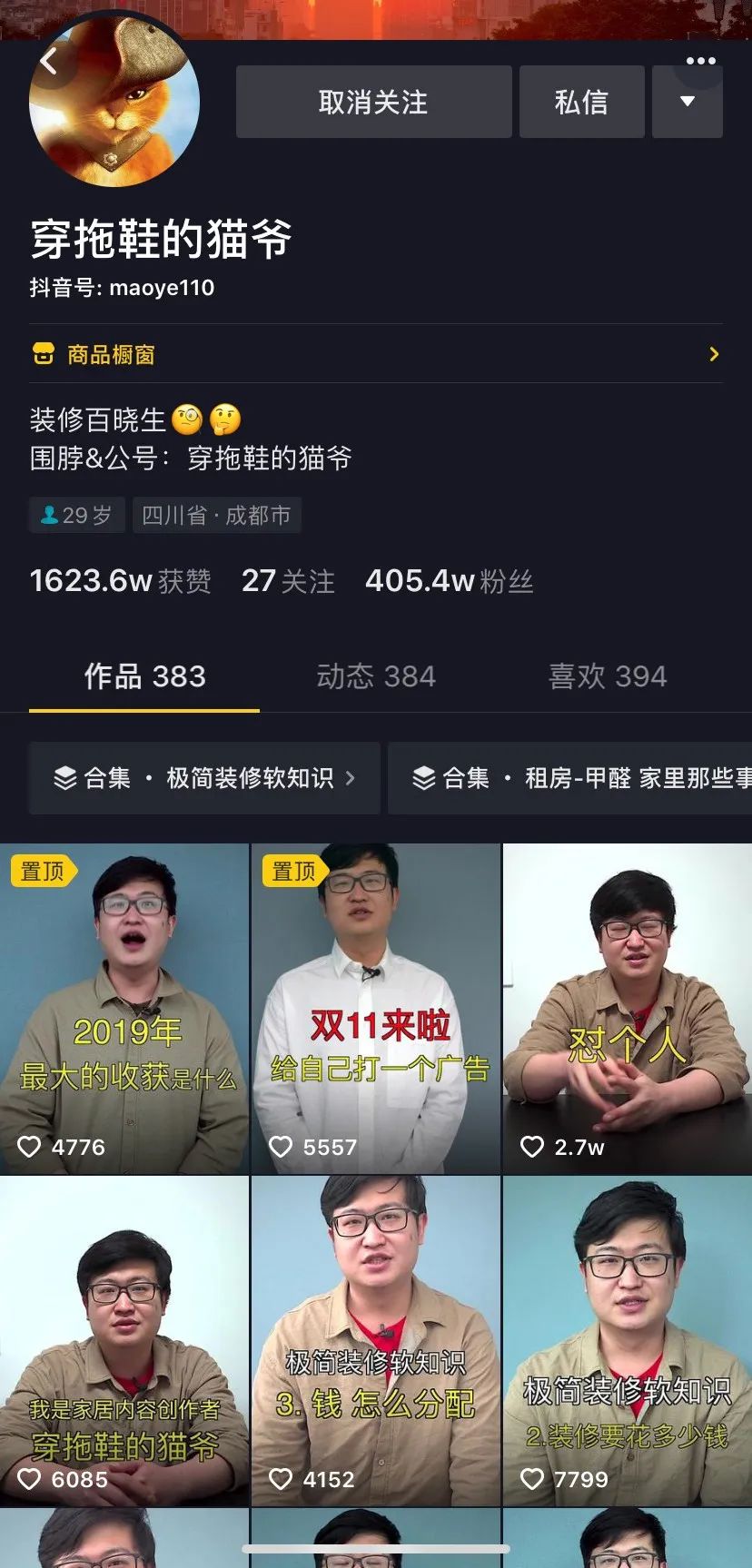Click the yellow shop bag icon beside 商品橱窗
The width and height of the screenshot is (752, 1568).
click(42, 354)
